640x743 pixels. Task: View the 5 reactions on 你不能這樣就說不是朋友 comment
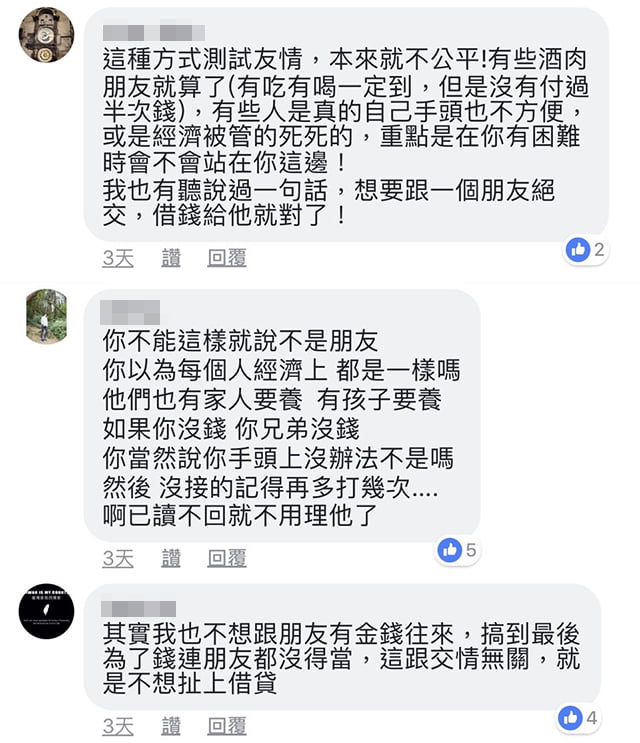point(457,549)
